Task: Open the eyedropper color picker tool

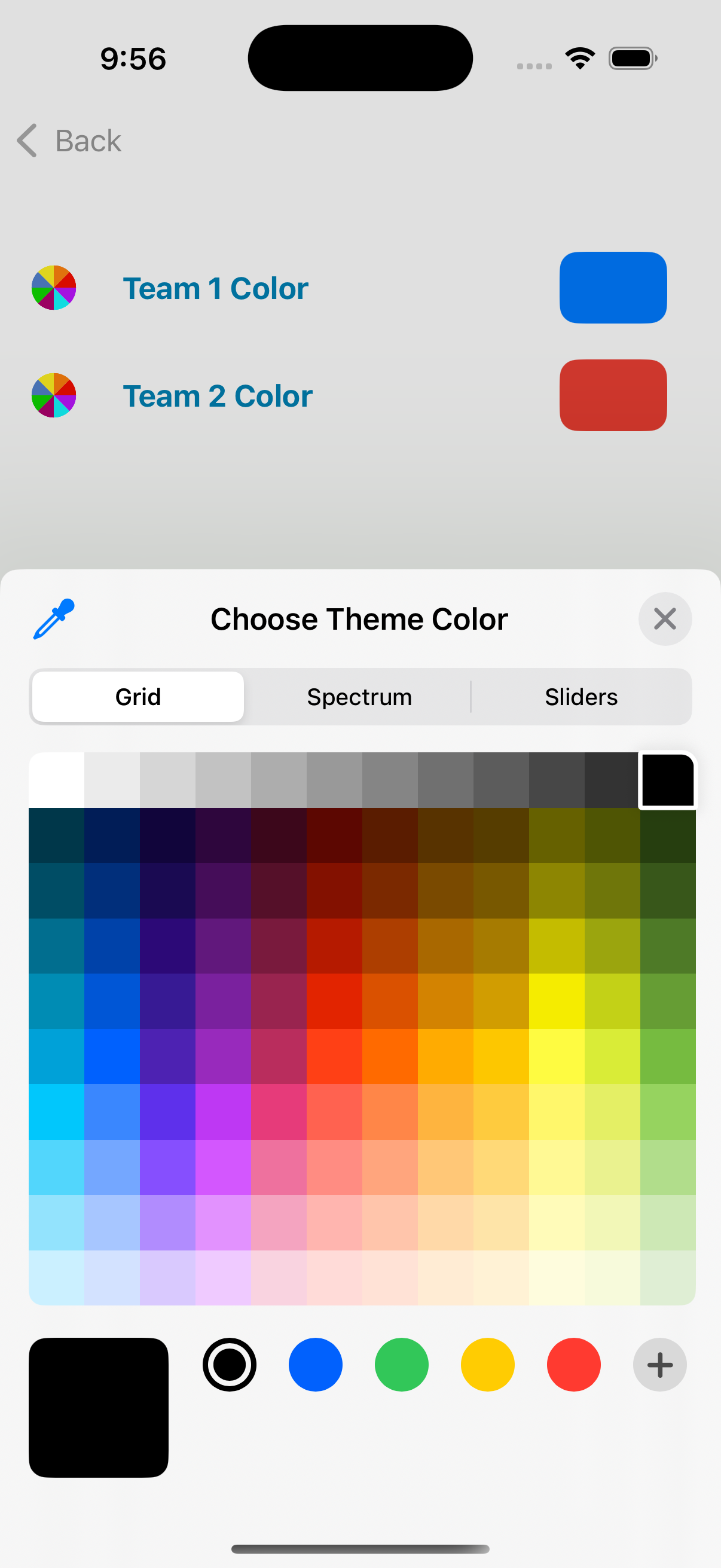Action: pyautogui.click(x=54, y=619)
